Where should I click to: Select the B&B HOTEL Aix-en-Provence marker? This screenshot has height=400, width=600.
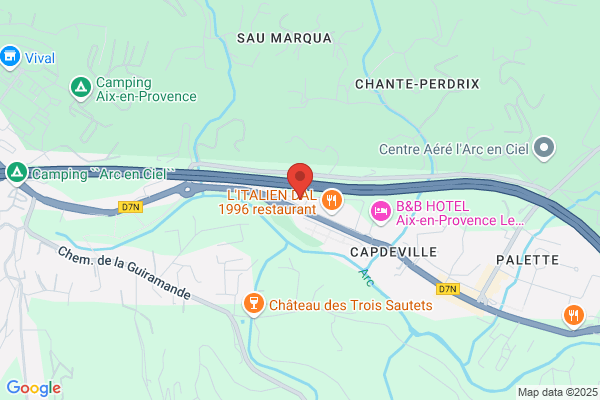381,212
